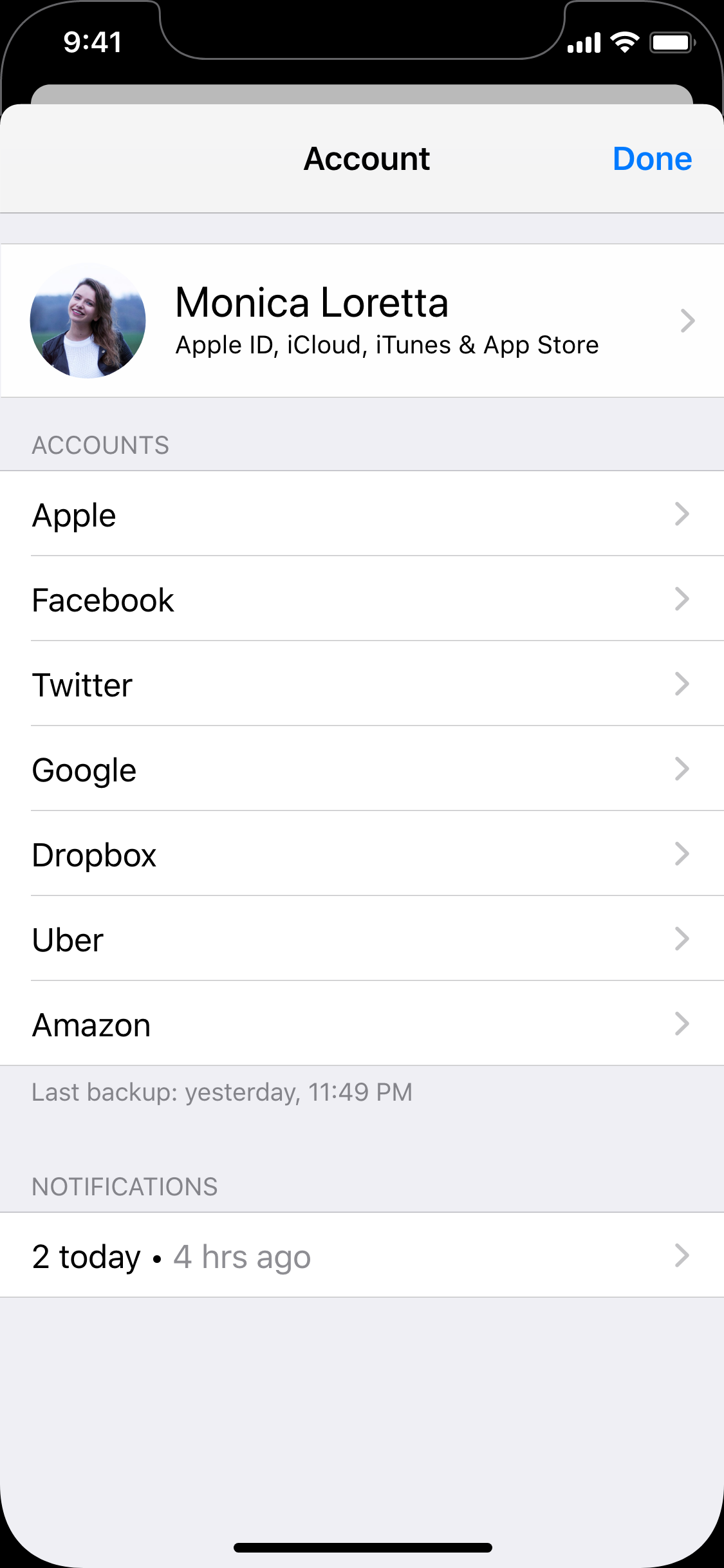Screen dimensions: 724x1568
Task: Select the Facebook account
Action: point(362,599)
